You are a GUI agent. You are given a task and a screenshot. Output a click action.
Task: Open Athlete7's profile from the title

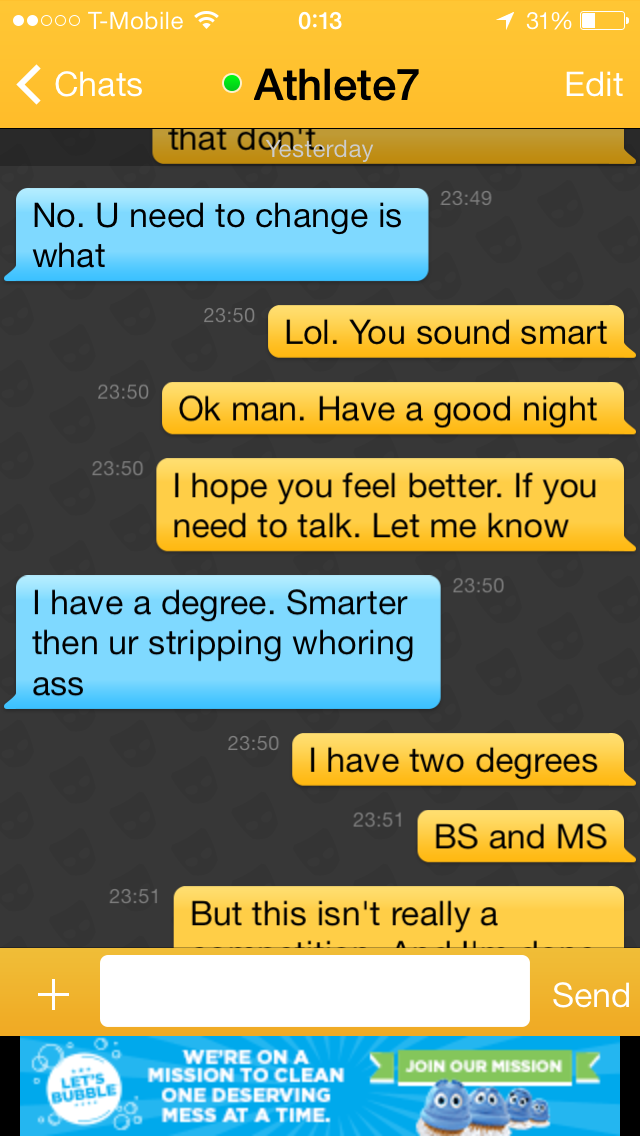[335, 85]
